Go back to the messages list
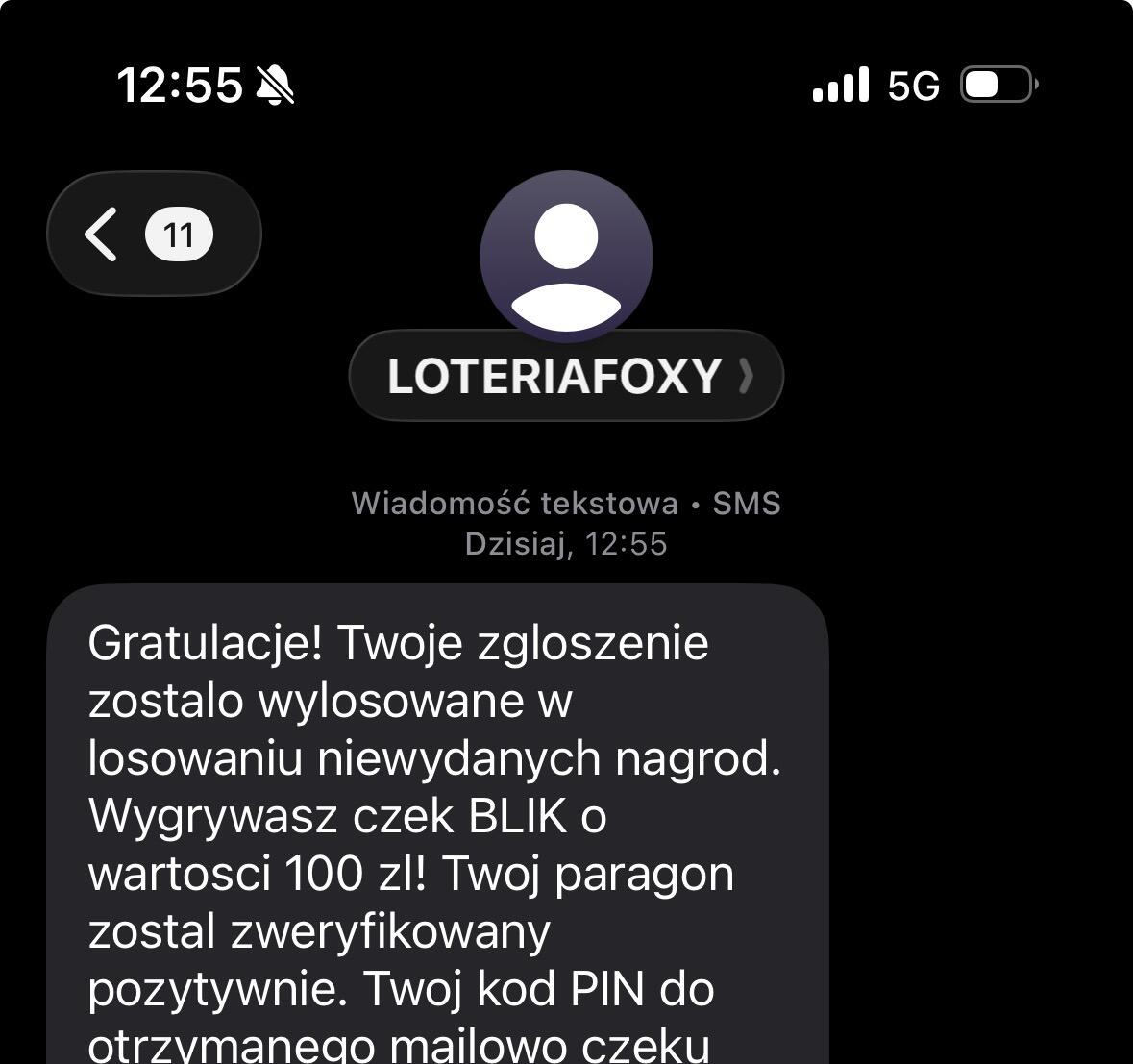The height and width of the screenshot is (1064, 1133). click(x=152, y=234)
